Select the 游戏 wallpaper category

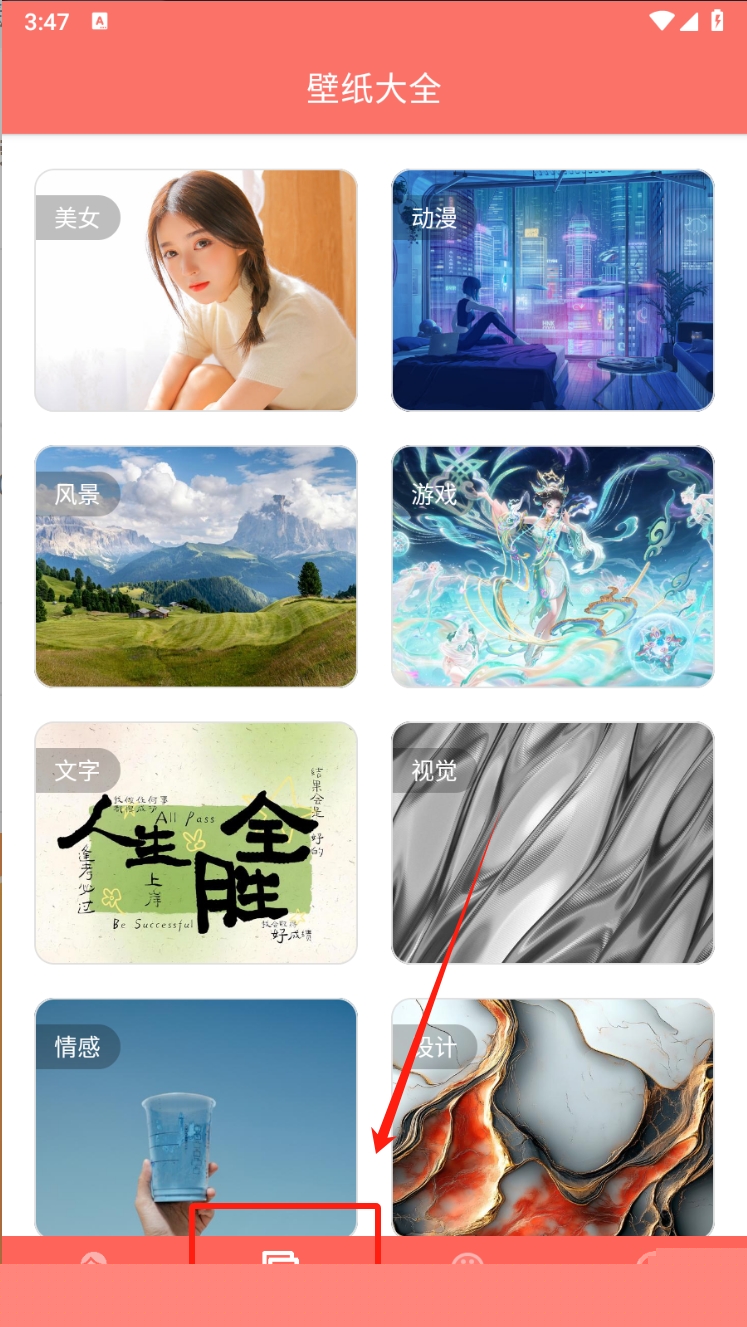552,566
